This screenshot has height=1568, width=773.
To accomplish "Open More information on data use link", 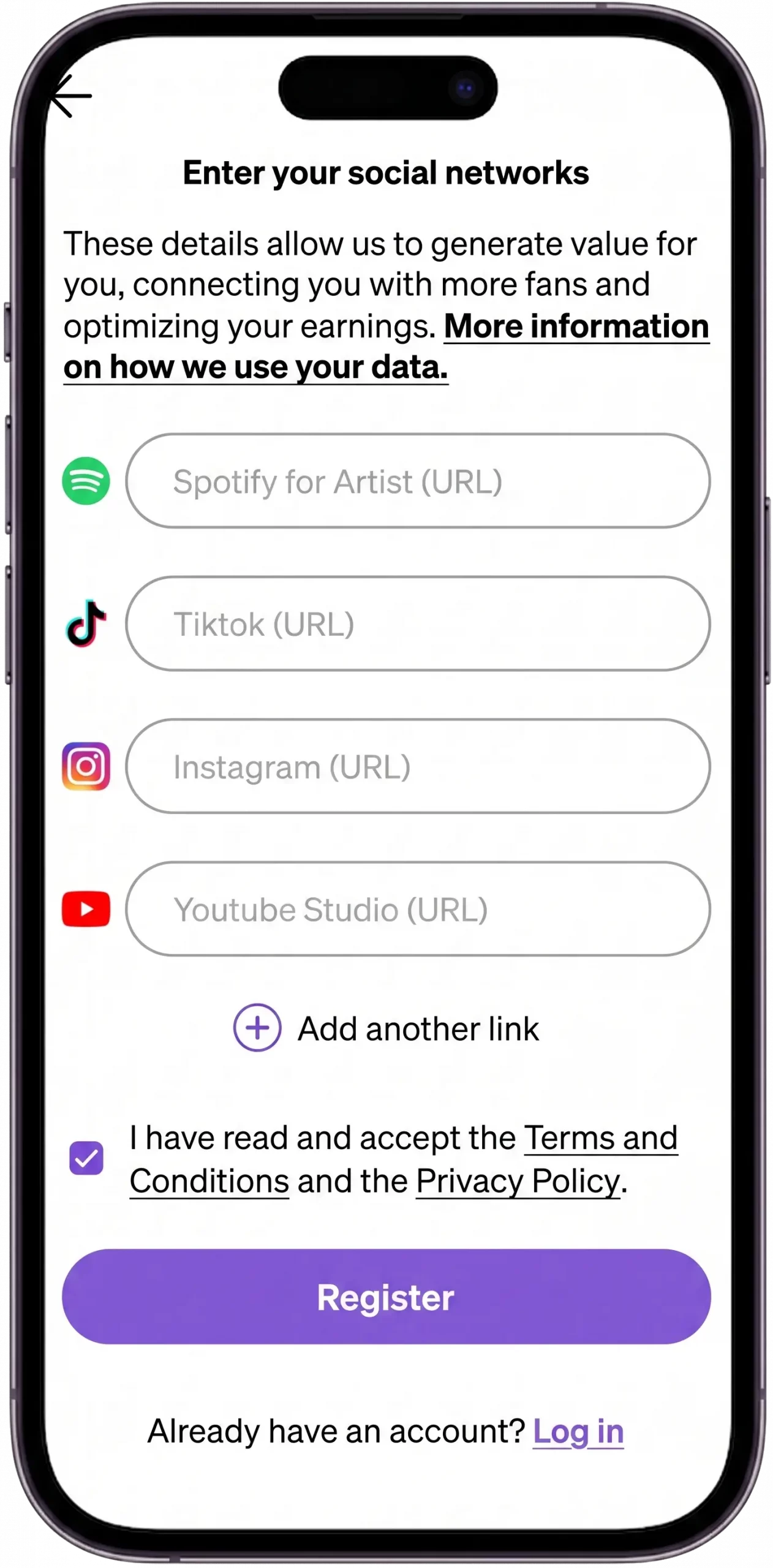I will tap(386, 347).
